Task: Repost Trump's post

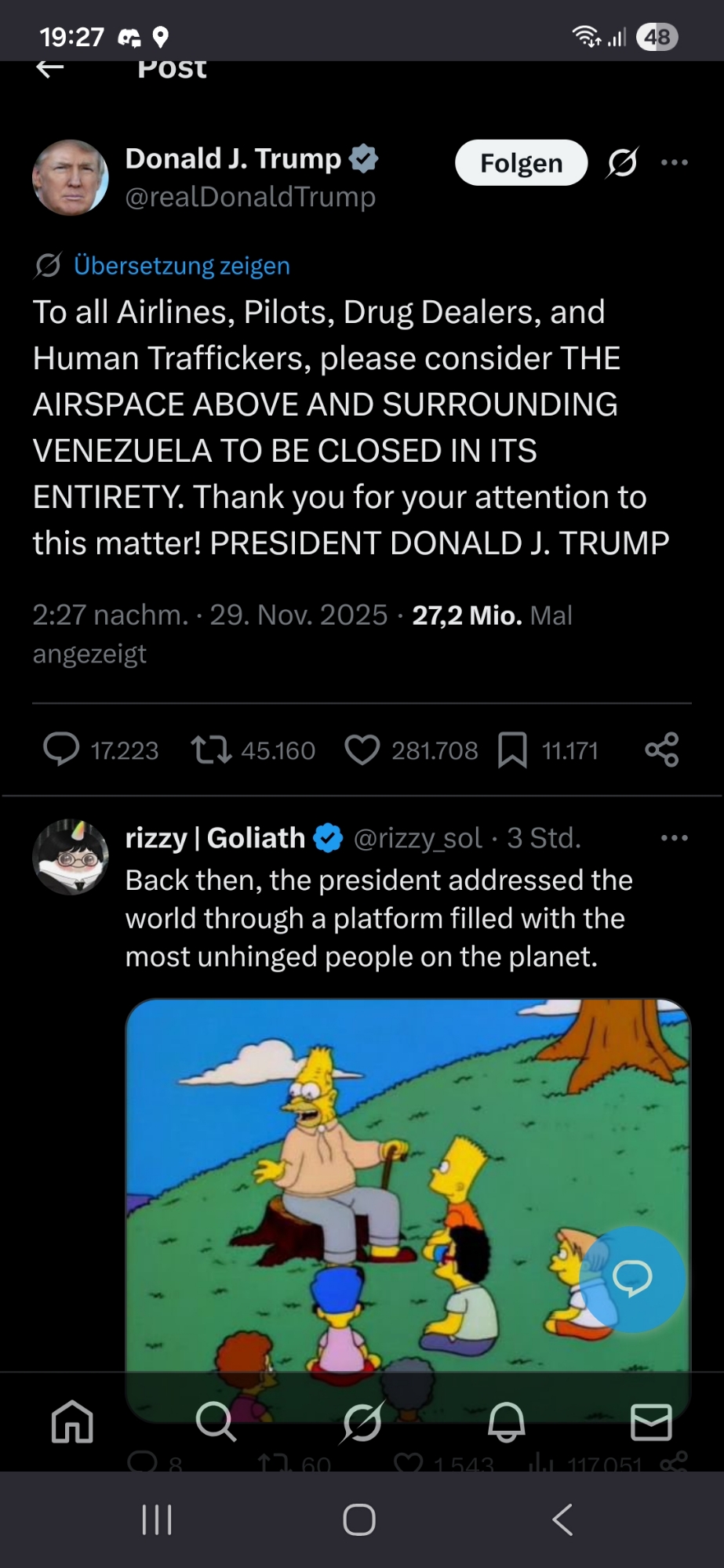Action: [x=211, y=750]
